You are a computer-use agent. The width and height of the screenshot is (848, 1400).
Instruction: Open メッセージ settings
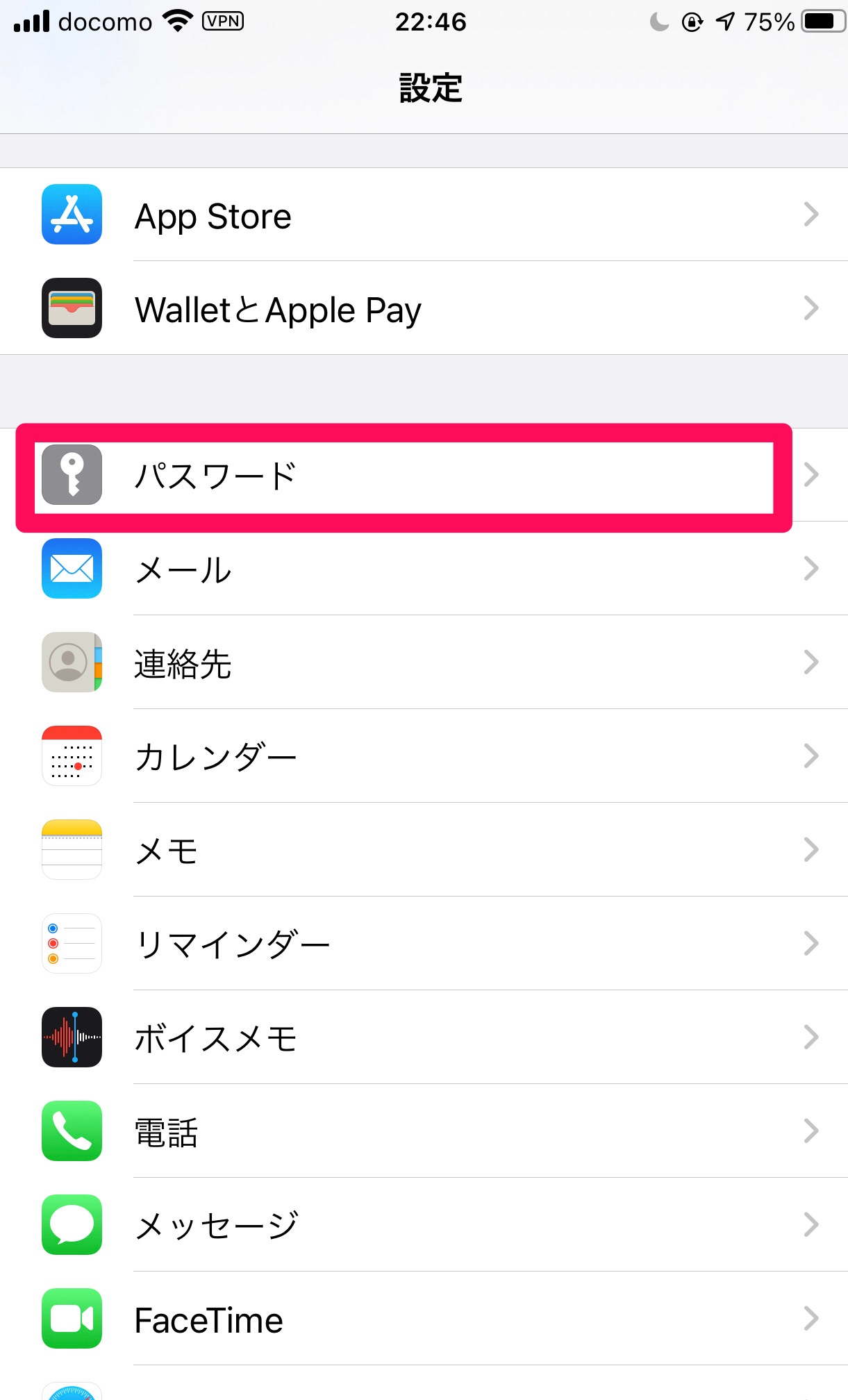click(x=424, y=1225)
